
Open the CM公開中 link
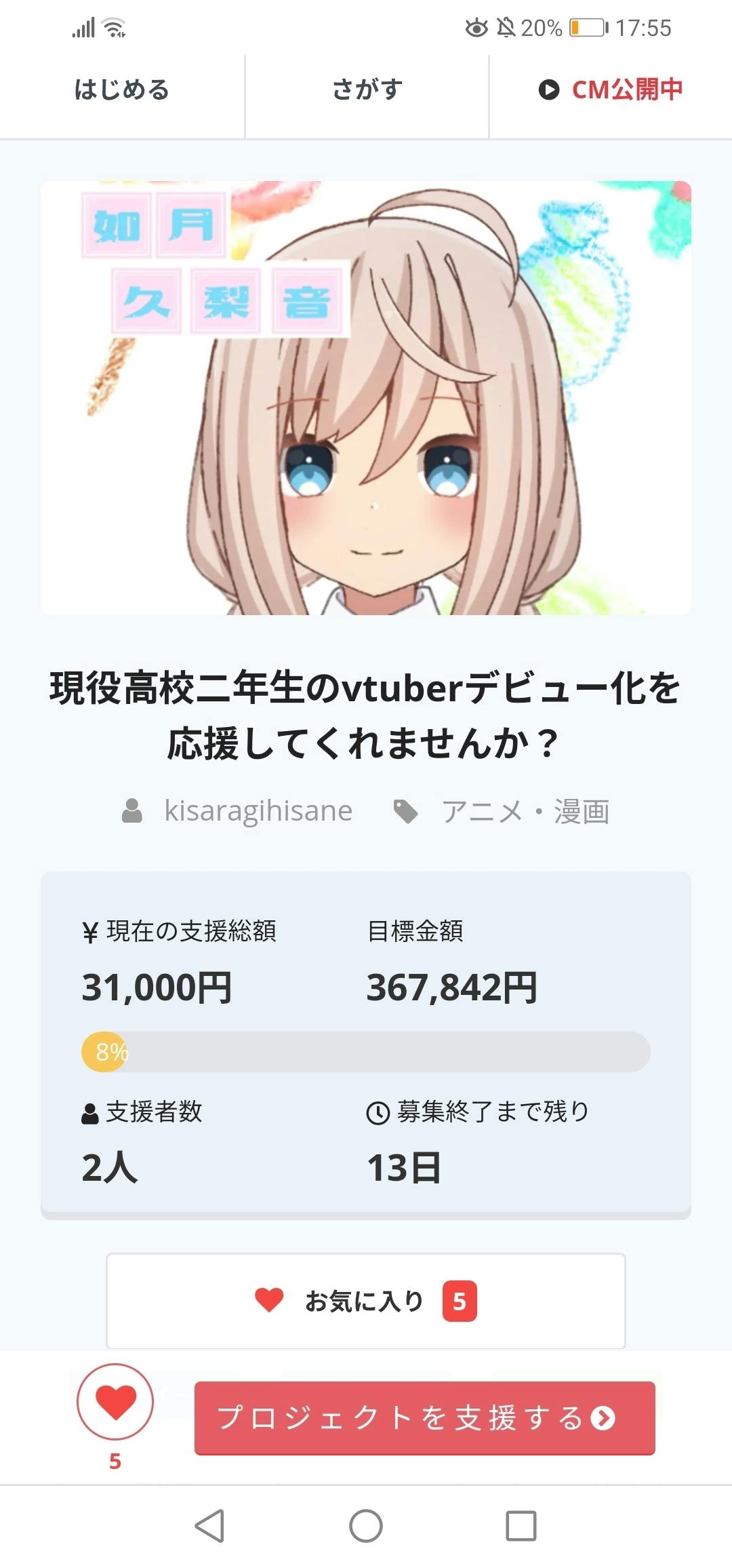[x=611, y=90]
